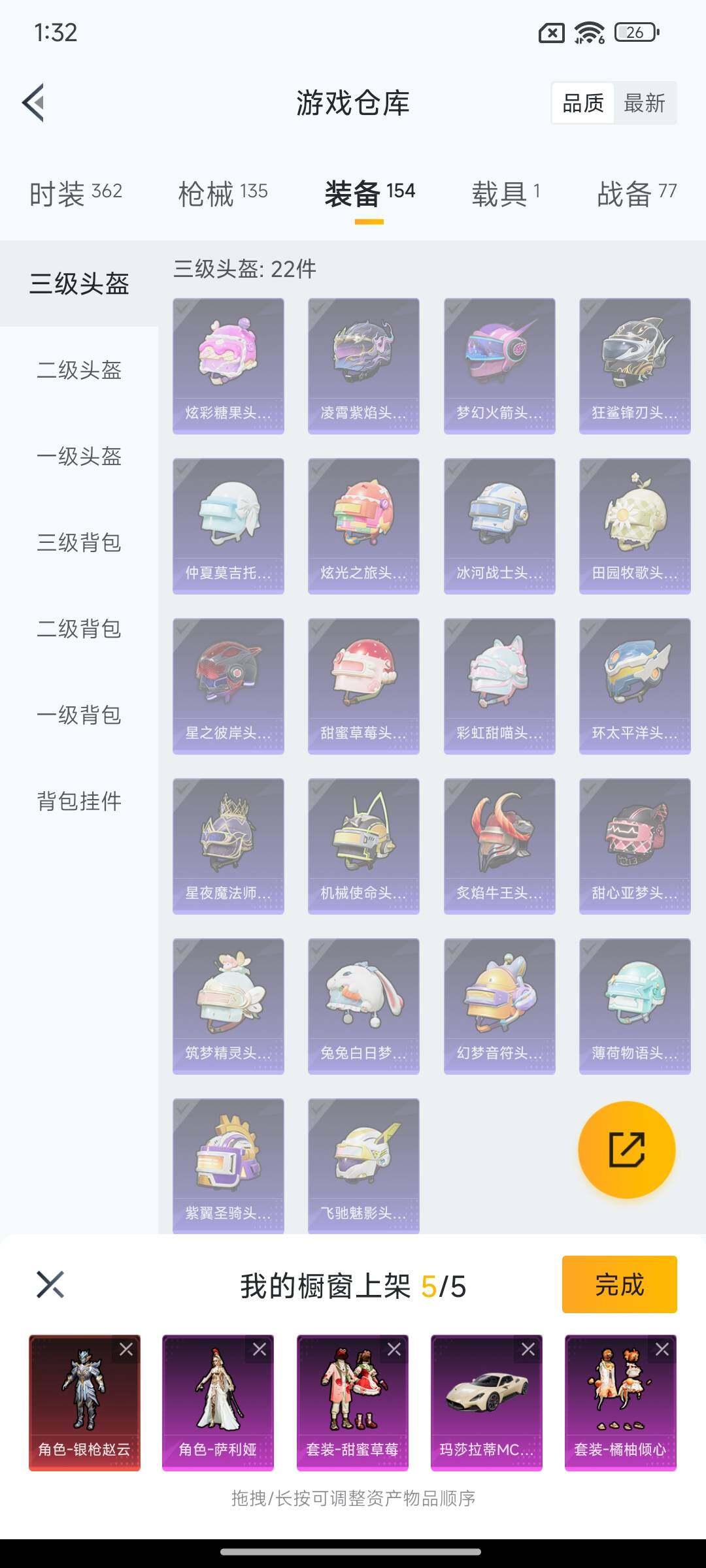Screen dimensions: 706x1568
Task: Switch to the 时装 tab
Action: point(76,193)
